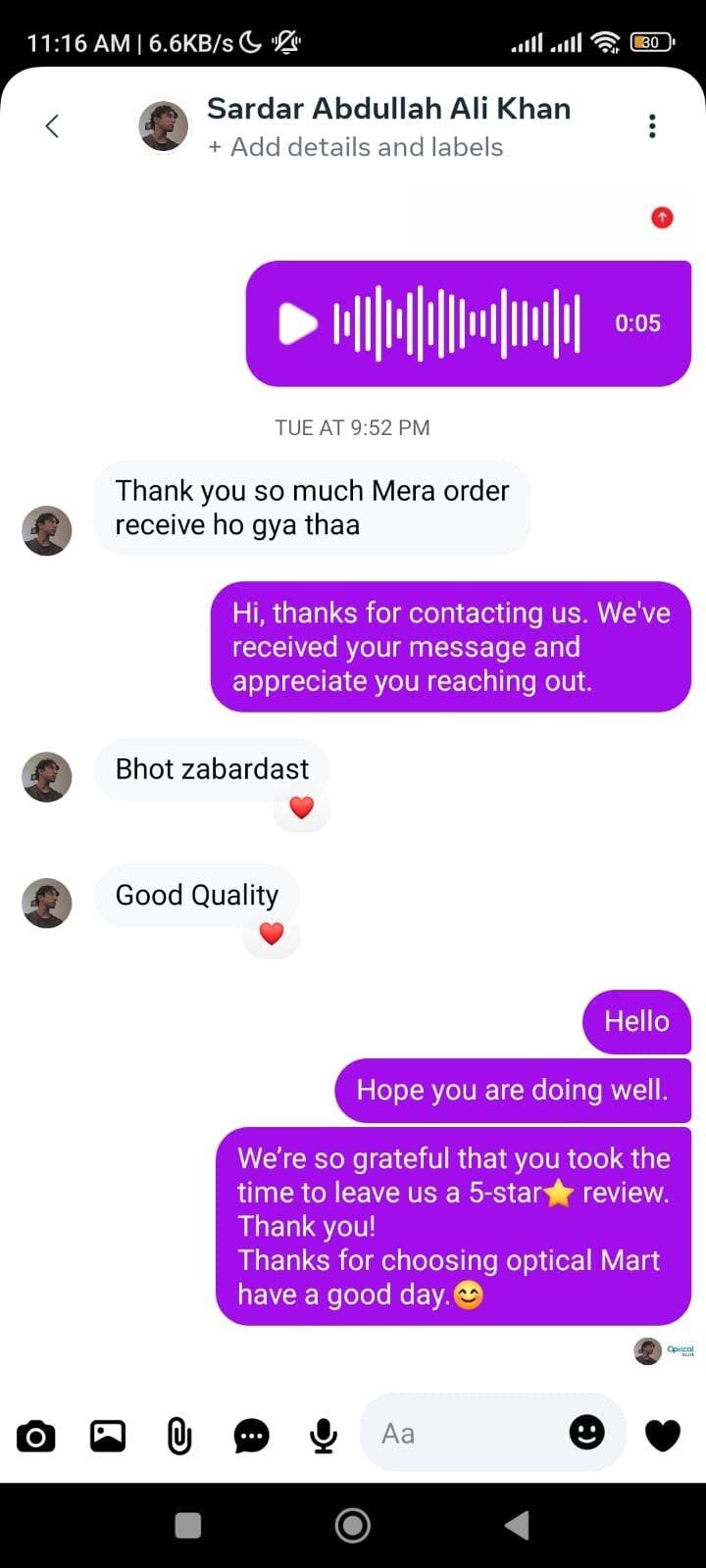Screen dimensions: 706x1568
Task: Open the camera to take a photo
Action: pyautogui.click(x=36, y=1436)
